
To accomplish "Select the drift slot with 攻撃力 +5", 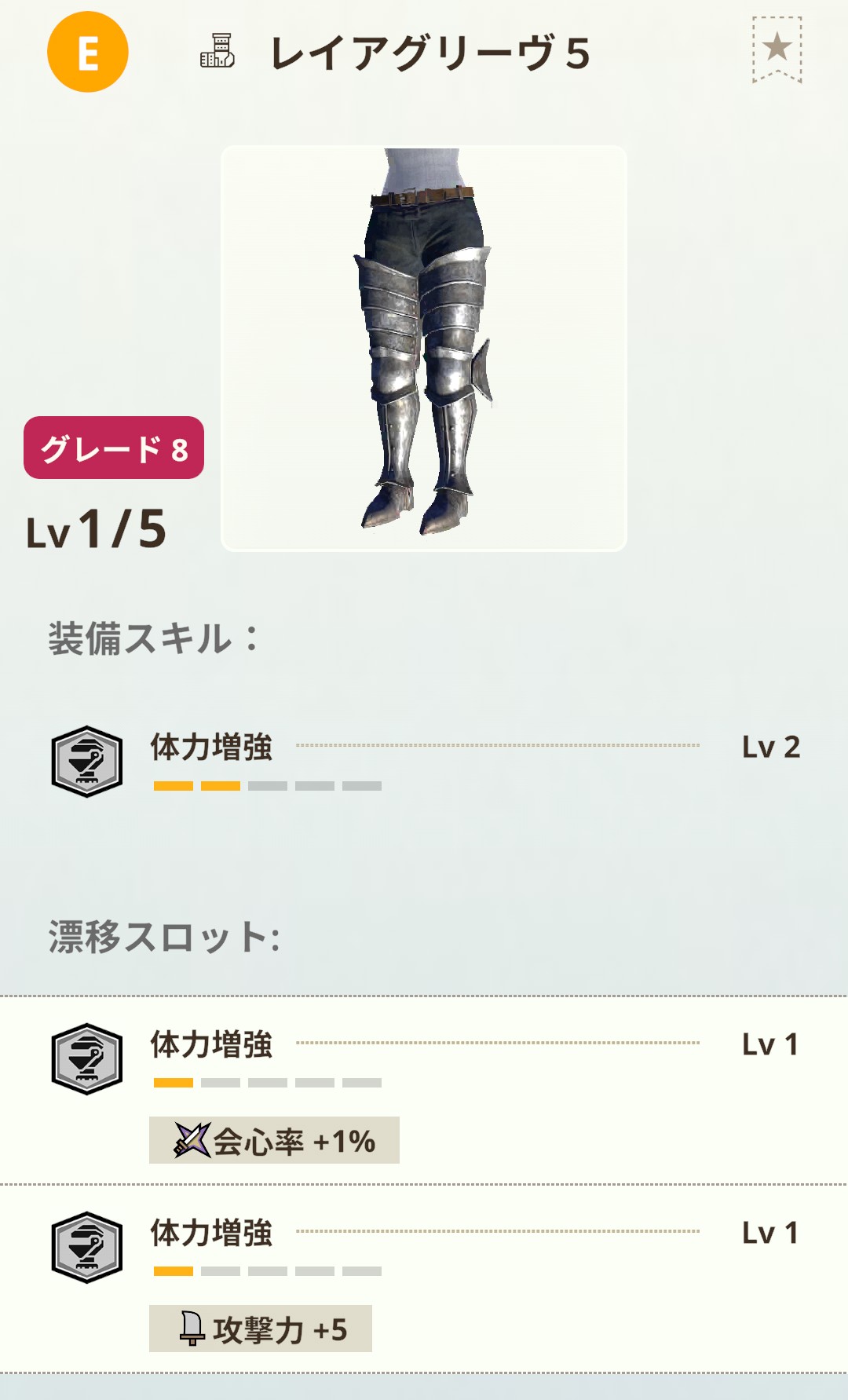I will [424, 1278].
